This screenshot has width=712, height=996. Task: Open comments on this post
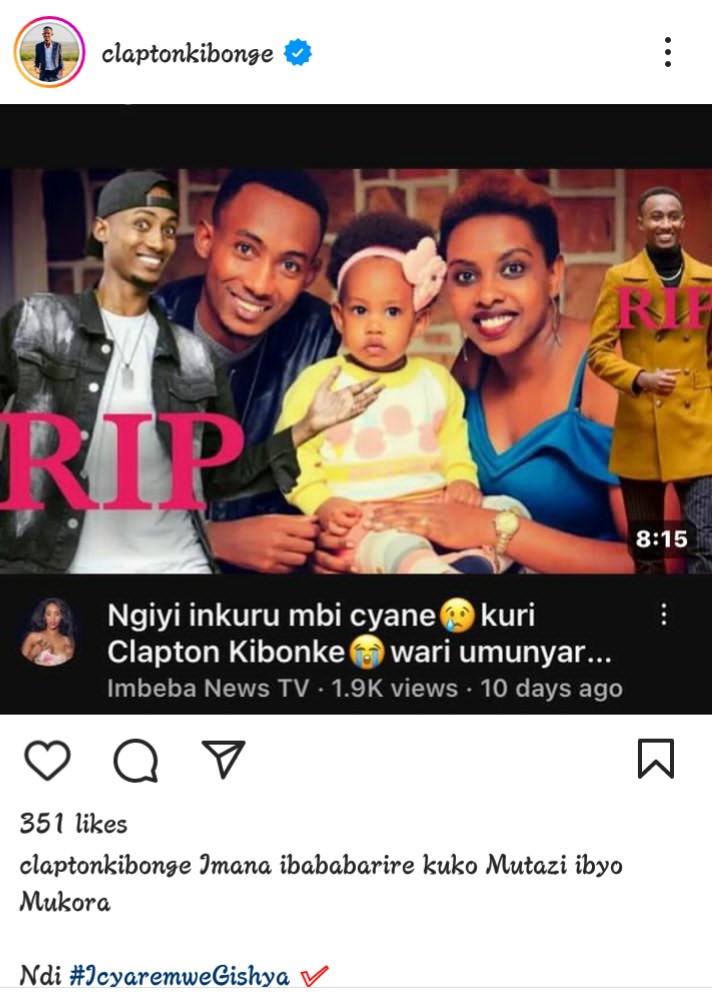135,761
